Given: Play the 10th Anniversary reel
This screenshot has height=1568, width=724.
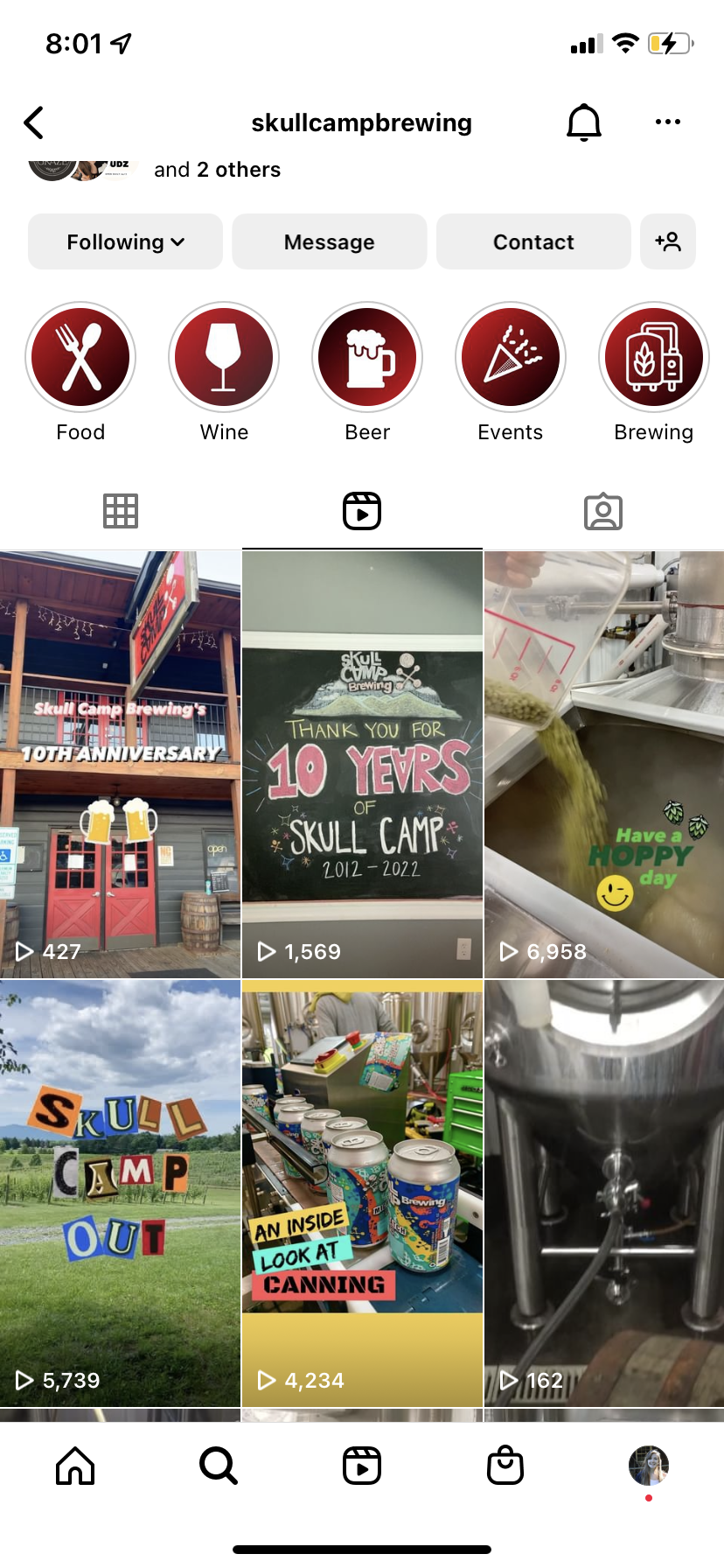Looking at the screenshot, I should [x=120, y=763].
